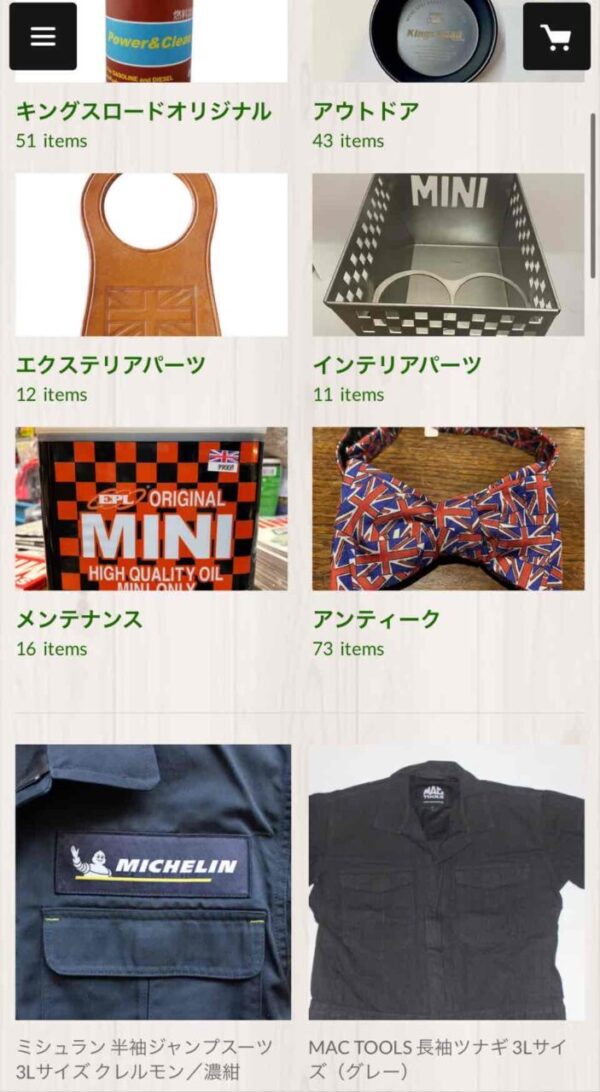Browse the アウトドア category

point(366,111)
